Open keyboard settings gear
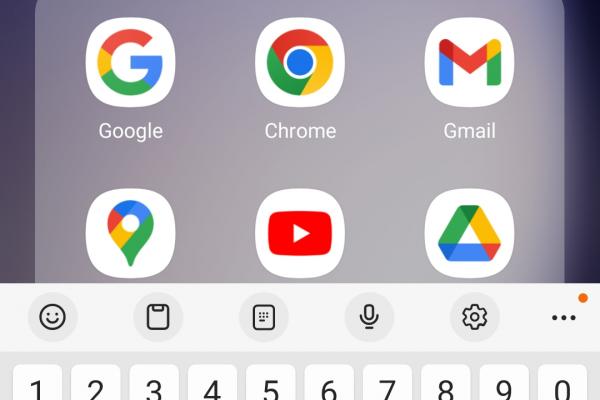 point(474,317)
